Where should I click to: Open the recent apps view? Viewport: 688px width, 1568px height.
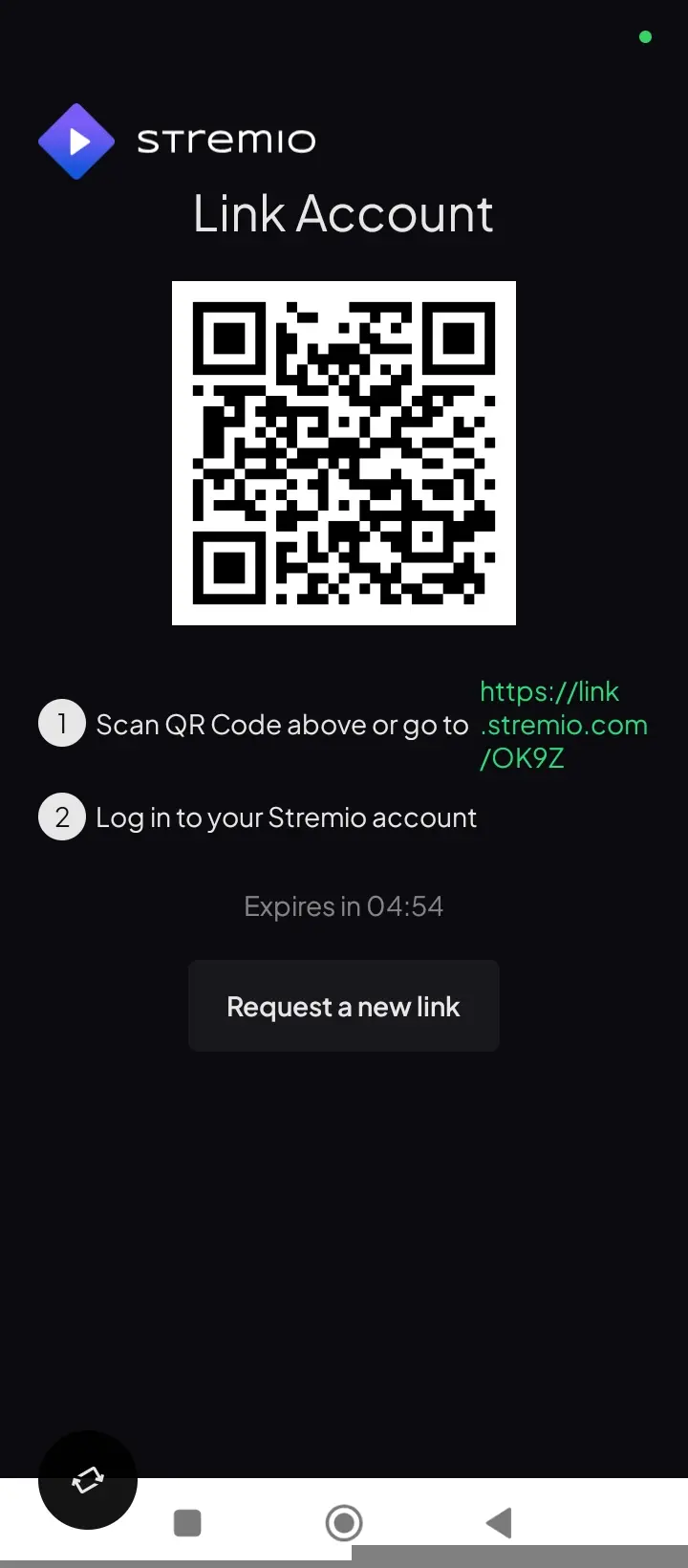pos(187,1522)
